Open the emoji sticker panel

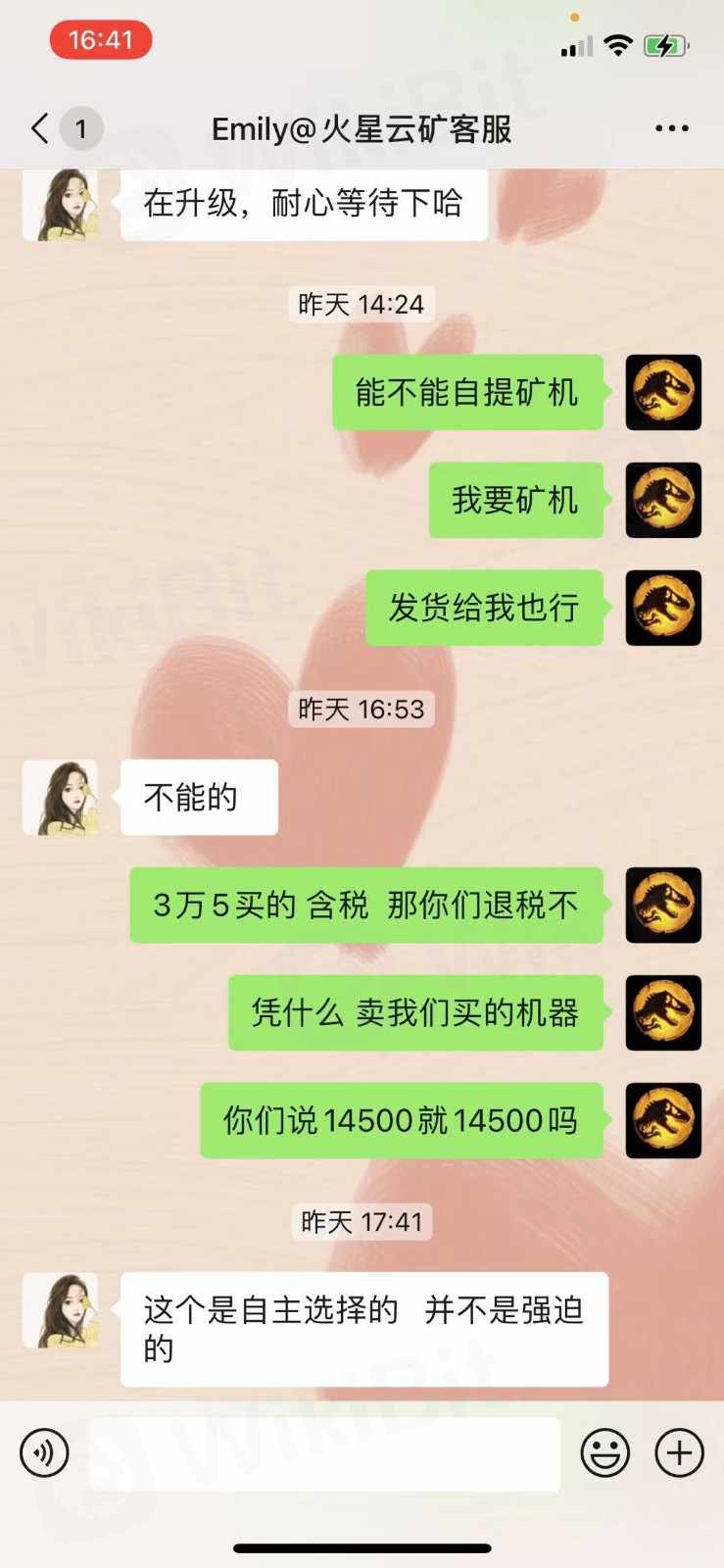pyautogui.click(x=605, y=1452)
